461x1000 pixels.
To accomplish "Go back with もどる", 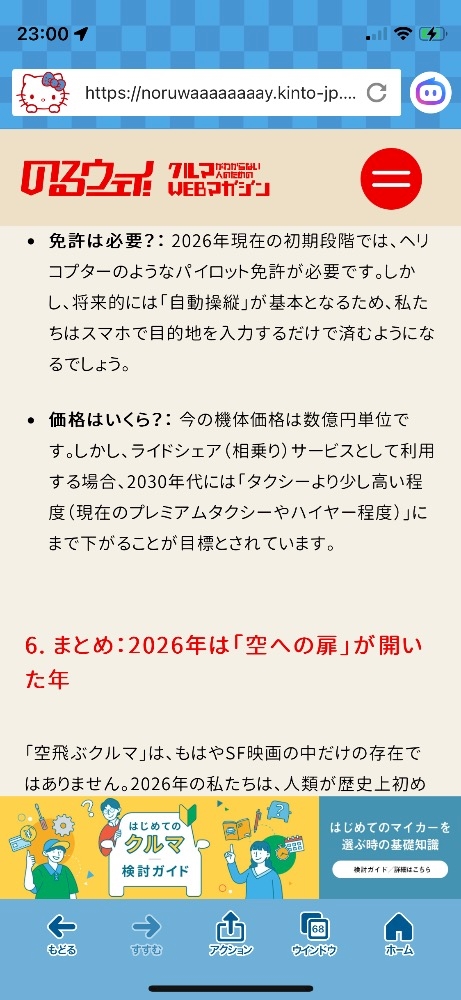I will coord(62,934).
